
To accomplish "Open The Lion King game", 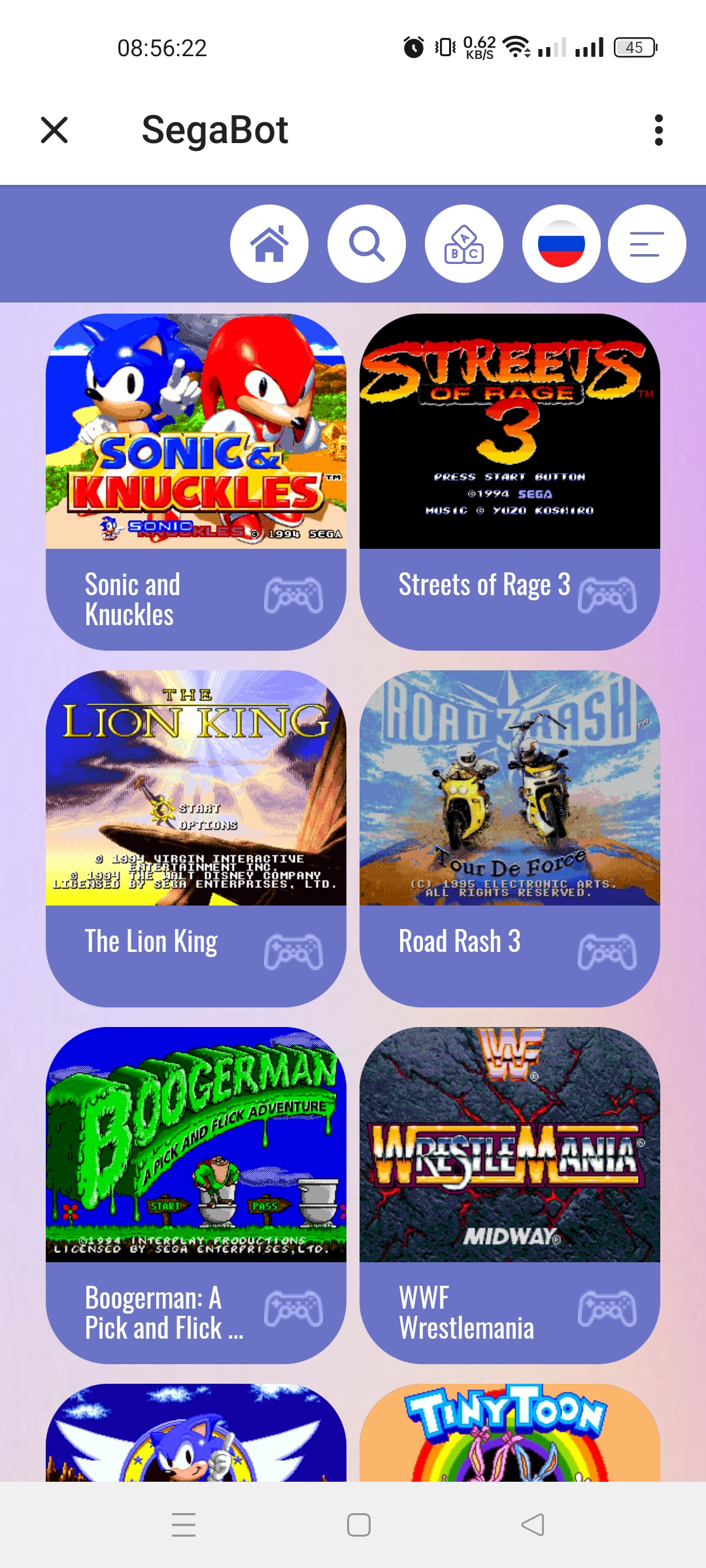I will (x=196, y=838).
